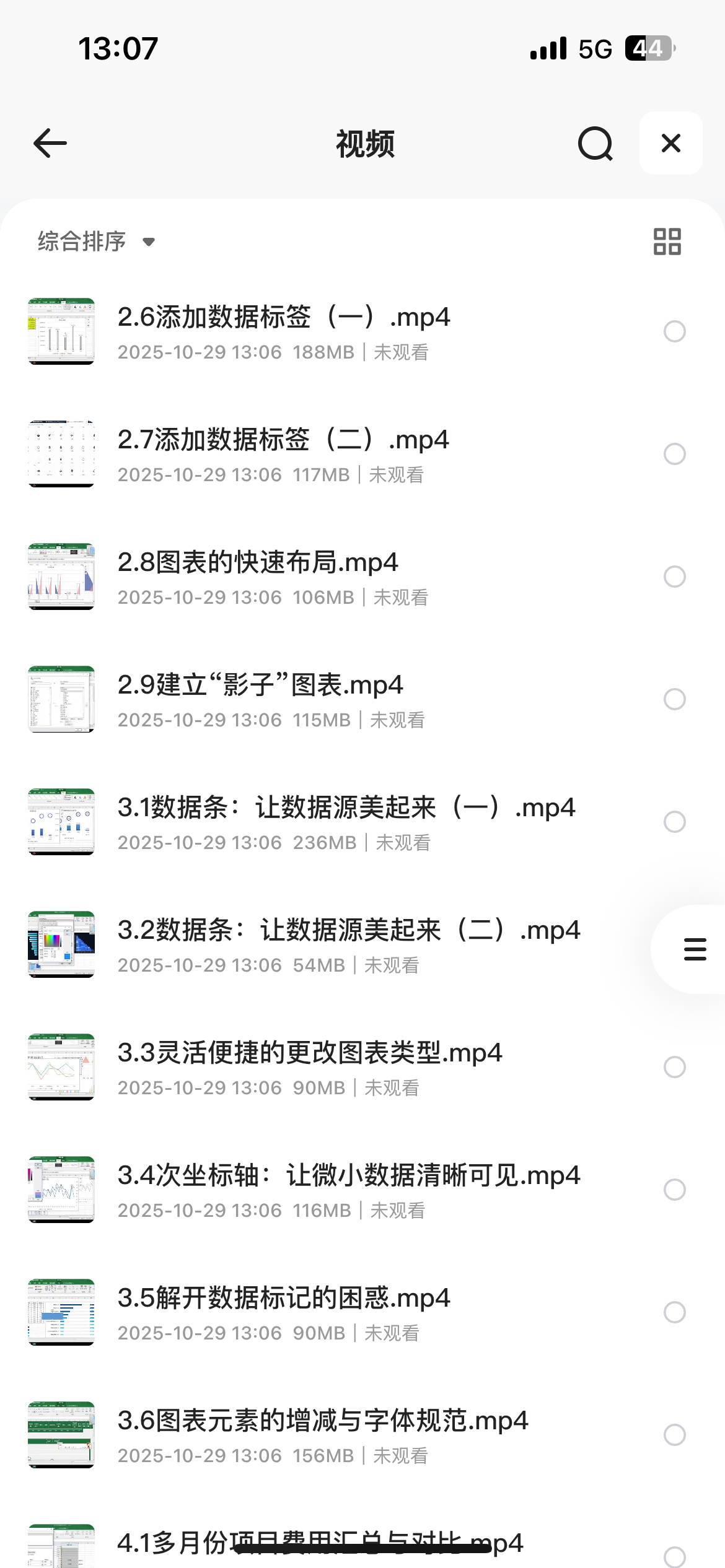Viewport: 725px width, 1568px height.
Task: Open 3.2数据条：让数据源美起来（二）.mp4
Action: tap(348, 931)
